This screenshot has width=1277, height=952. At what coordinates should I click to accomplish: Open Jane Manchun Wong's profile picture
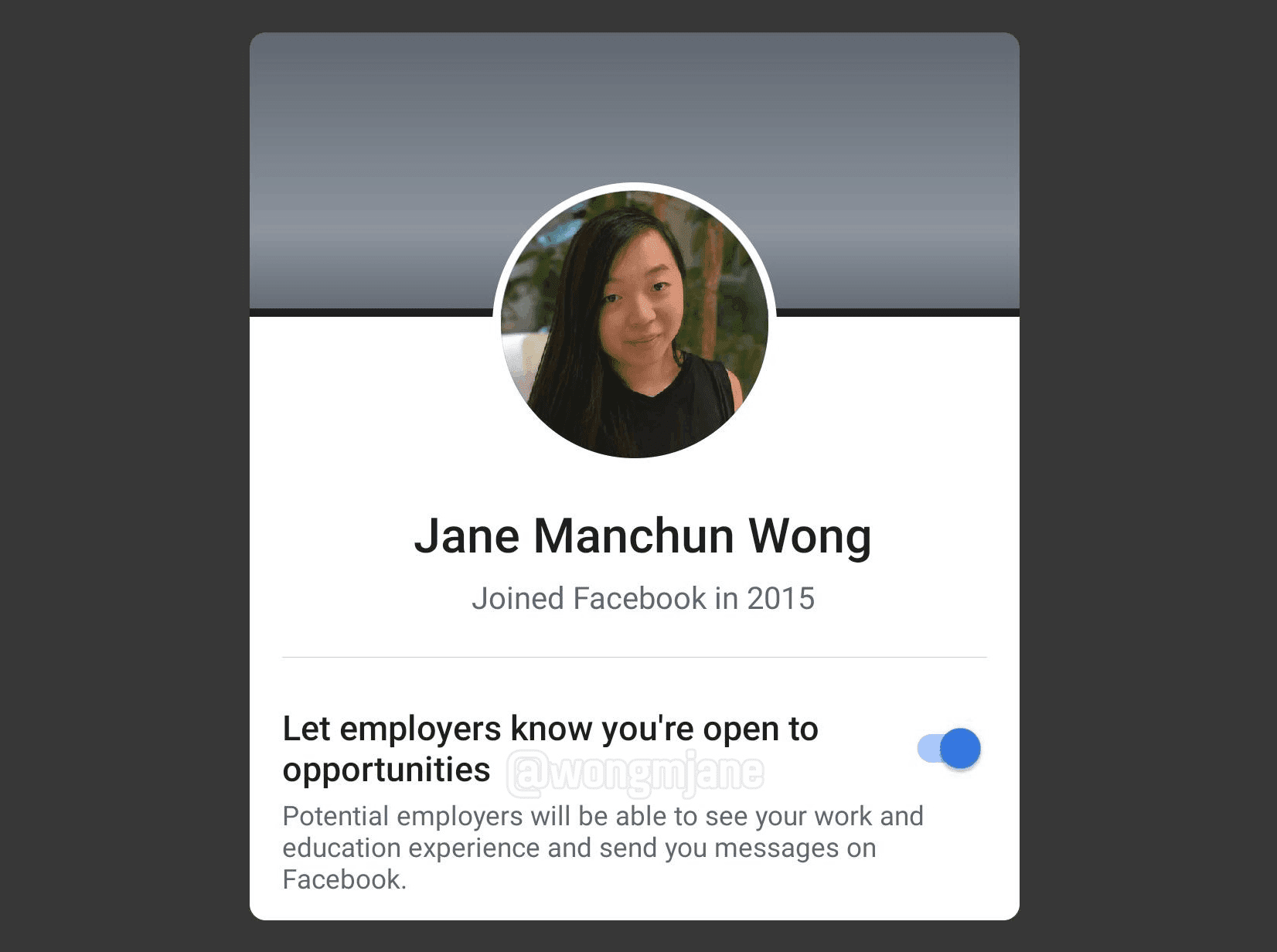[x=635, y=321]
